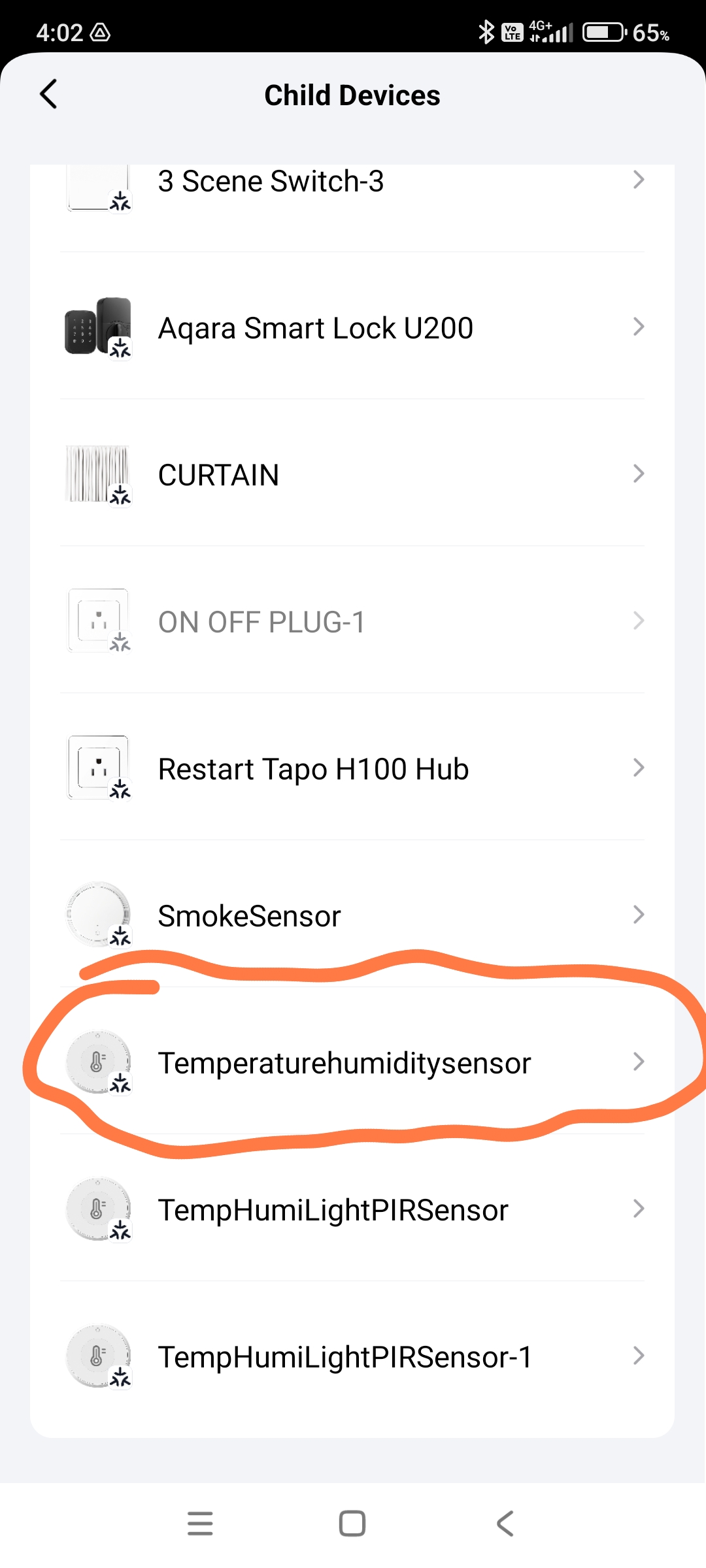Open recent apps from navigation bar

point(200,1524)
